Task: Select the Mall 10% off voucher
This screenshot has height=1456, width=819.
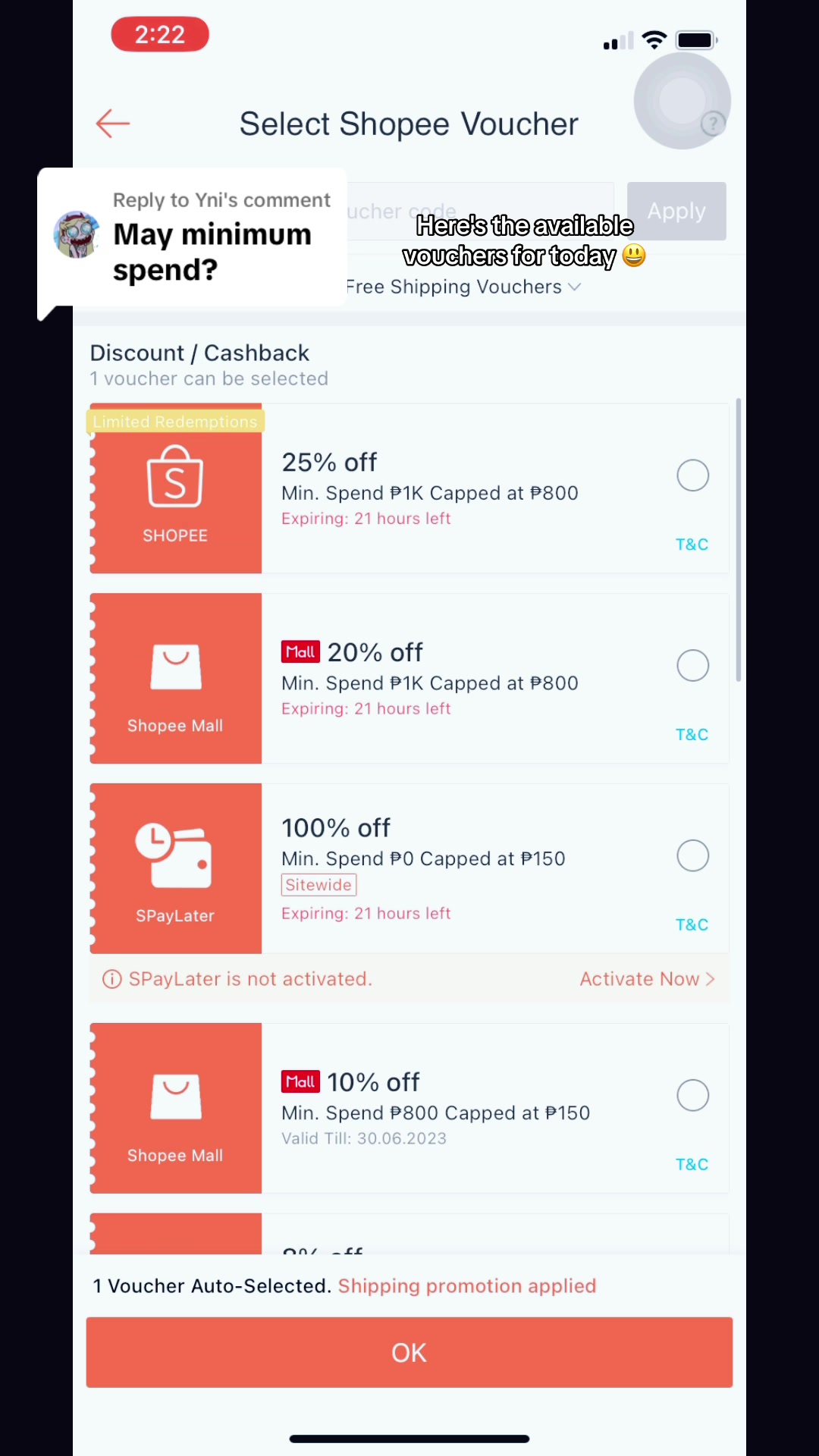Action: tap(693, 1096)
